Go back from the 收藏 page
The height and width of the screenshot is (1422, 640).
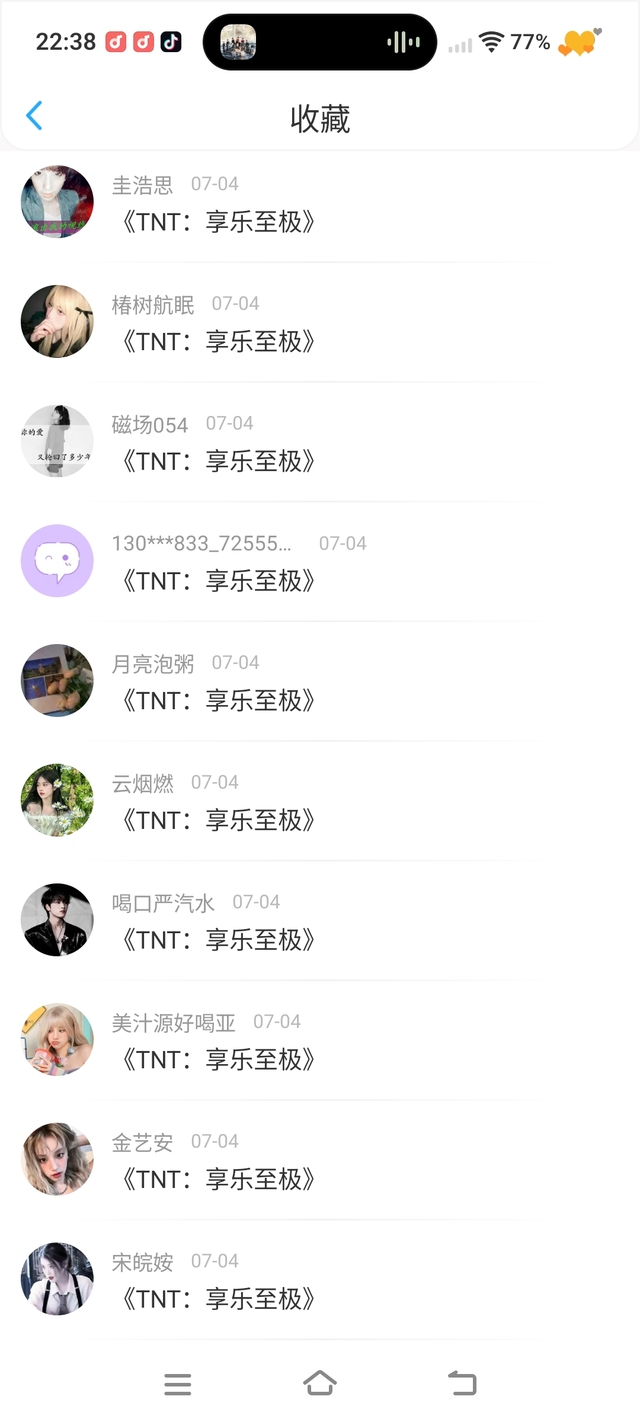(34, 116)
